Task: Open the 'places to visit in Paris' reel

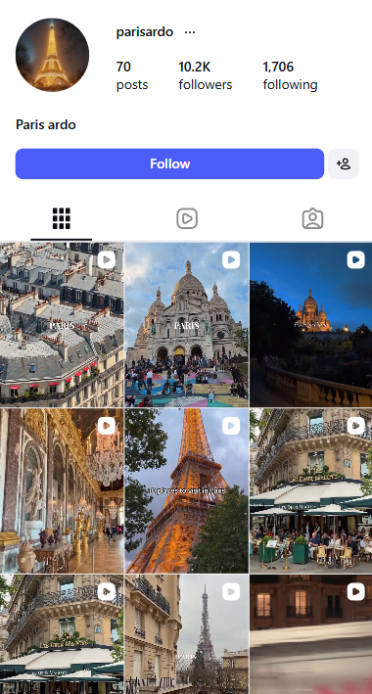Action: pos(186,490)
